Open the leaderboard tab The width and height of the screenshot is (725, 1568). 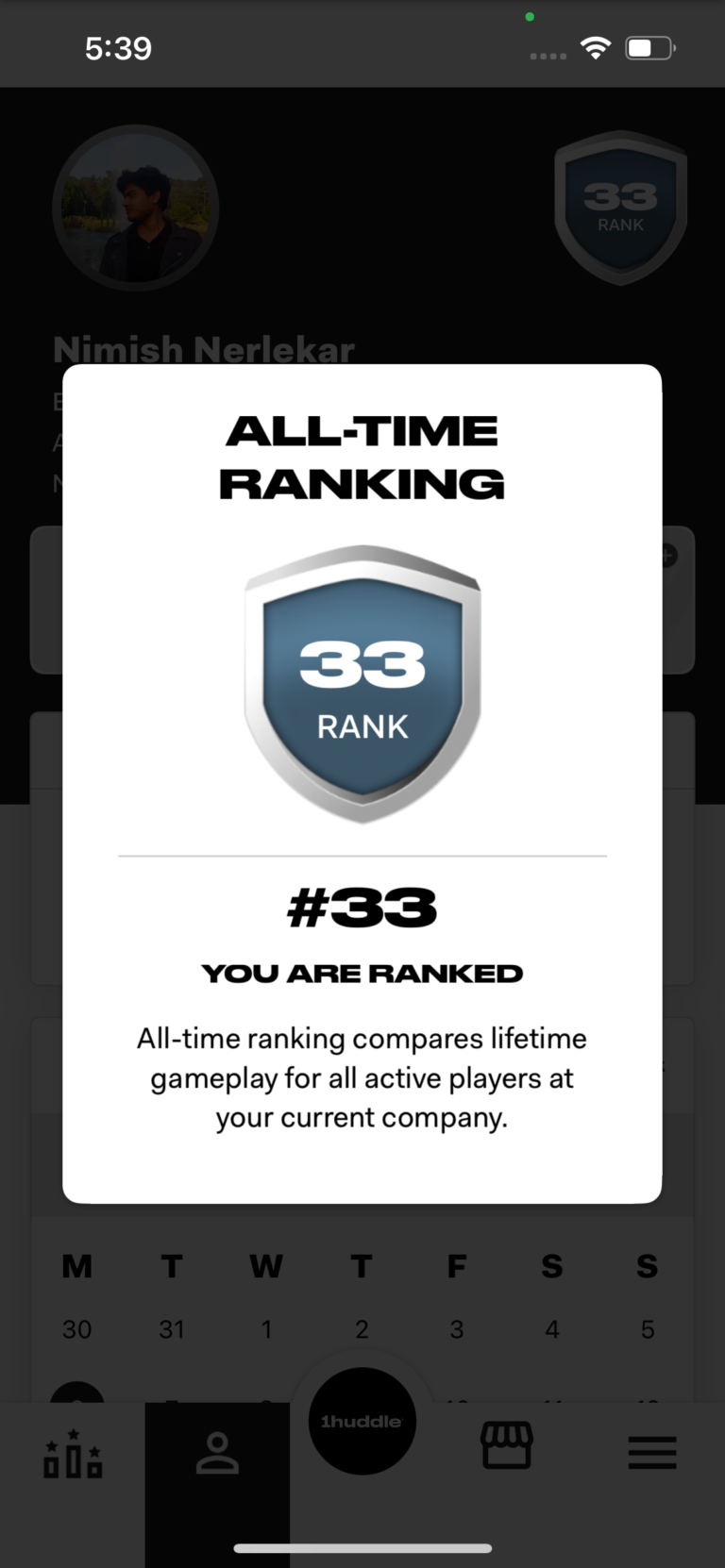pos(73,1454)
